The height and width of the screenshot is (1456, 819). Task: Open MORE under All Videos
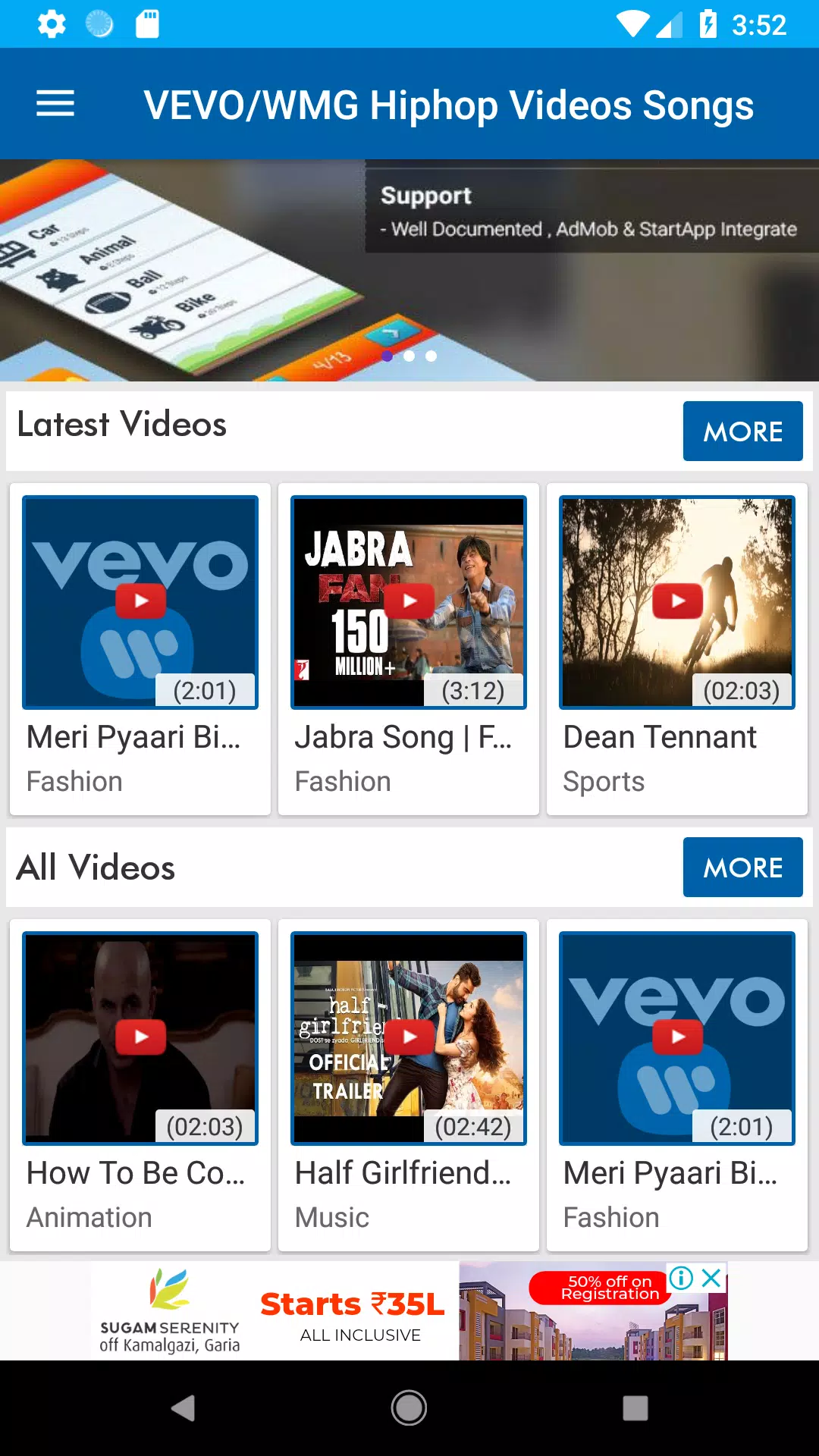click(x=742, y=867)
